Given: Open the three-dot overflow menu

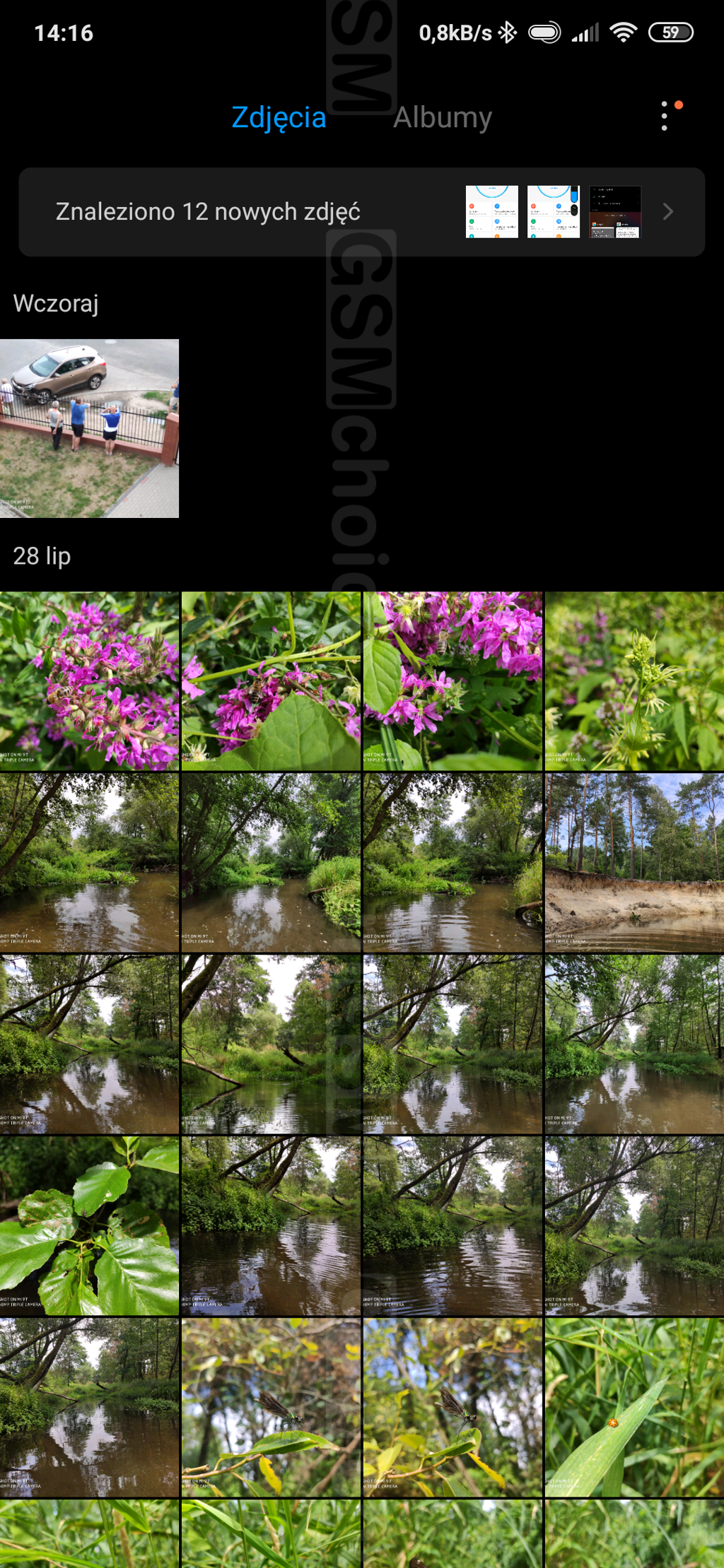Looking at the screenshot, I should [664, 116].
